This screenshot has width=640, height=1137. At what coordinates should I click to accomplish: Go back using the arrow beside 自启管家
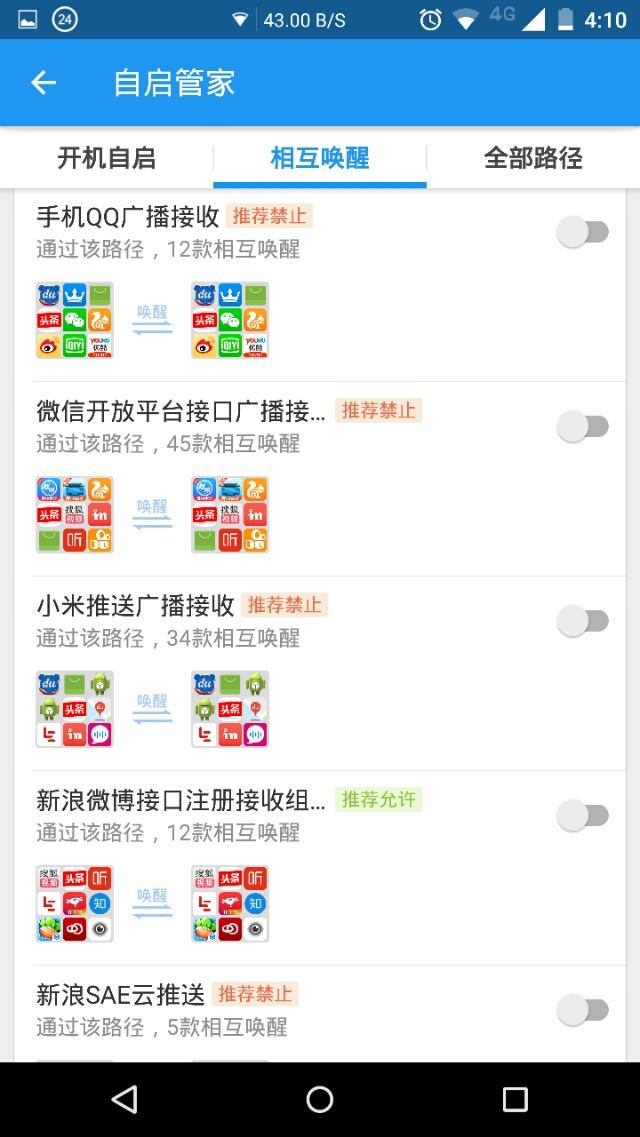pos(43,83)
